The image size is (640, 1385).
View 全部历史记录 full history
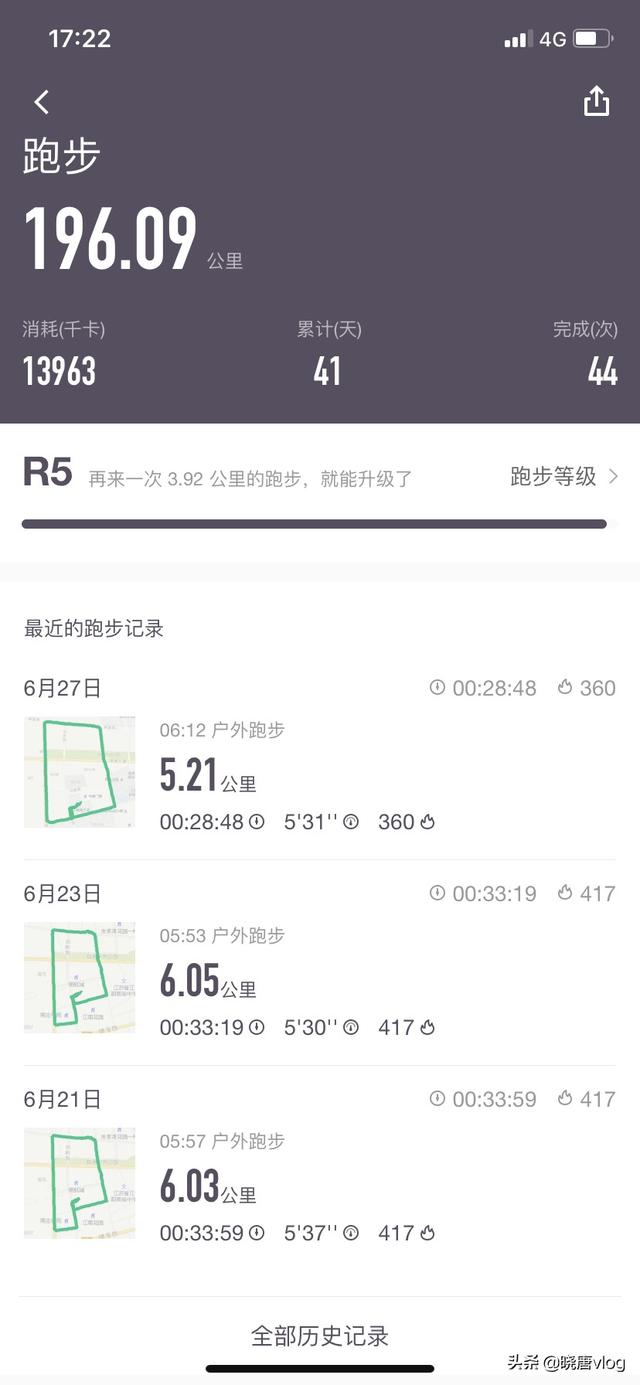click(320, 1335)
